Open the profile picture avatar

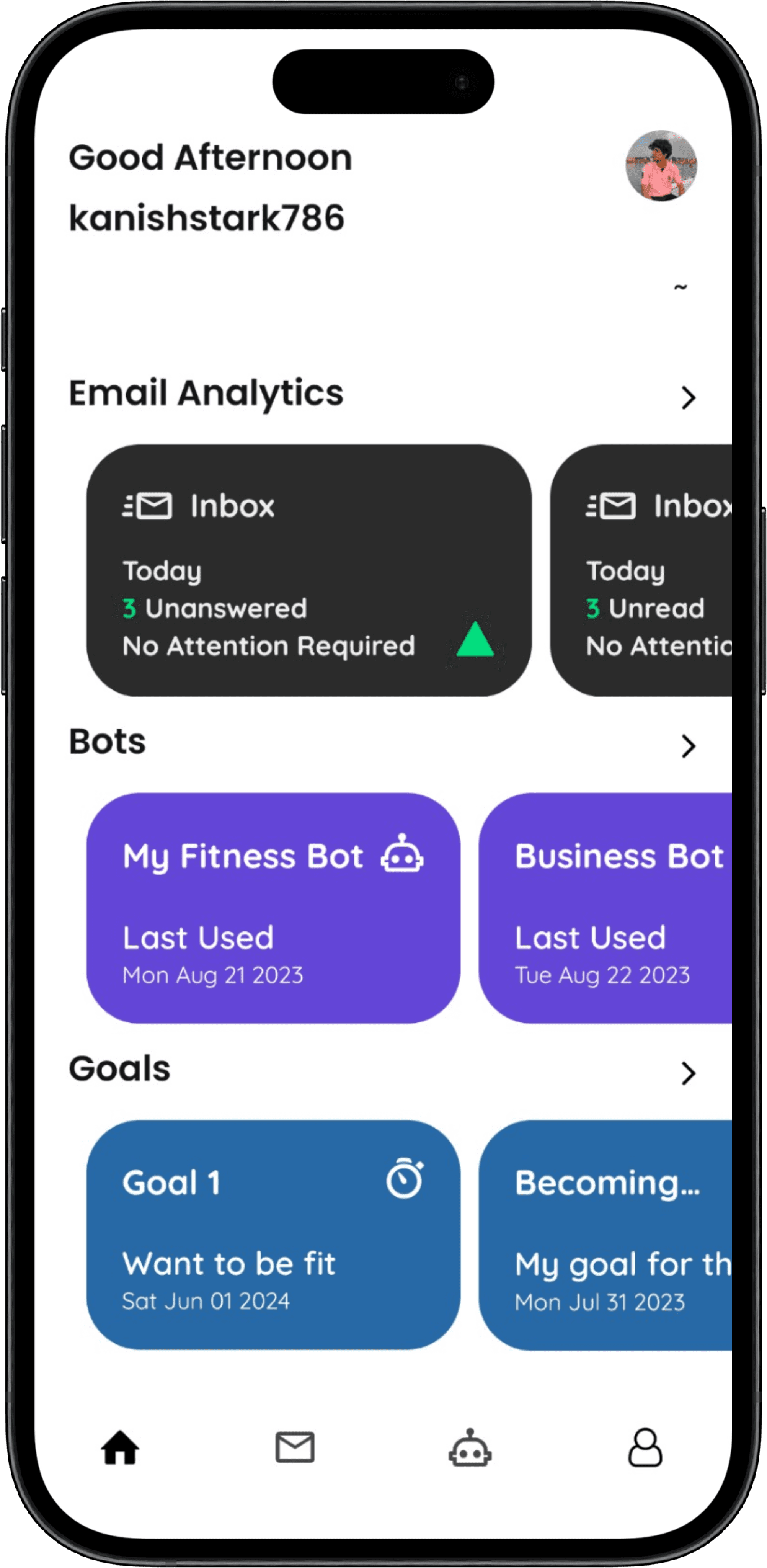pyautogui.click(x=661, y=165)
